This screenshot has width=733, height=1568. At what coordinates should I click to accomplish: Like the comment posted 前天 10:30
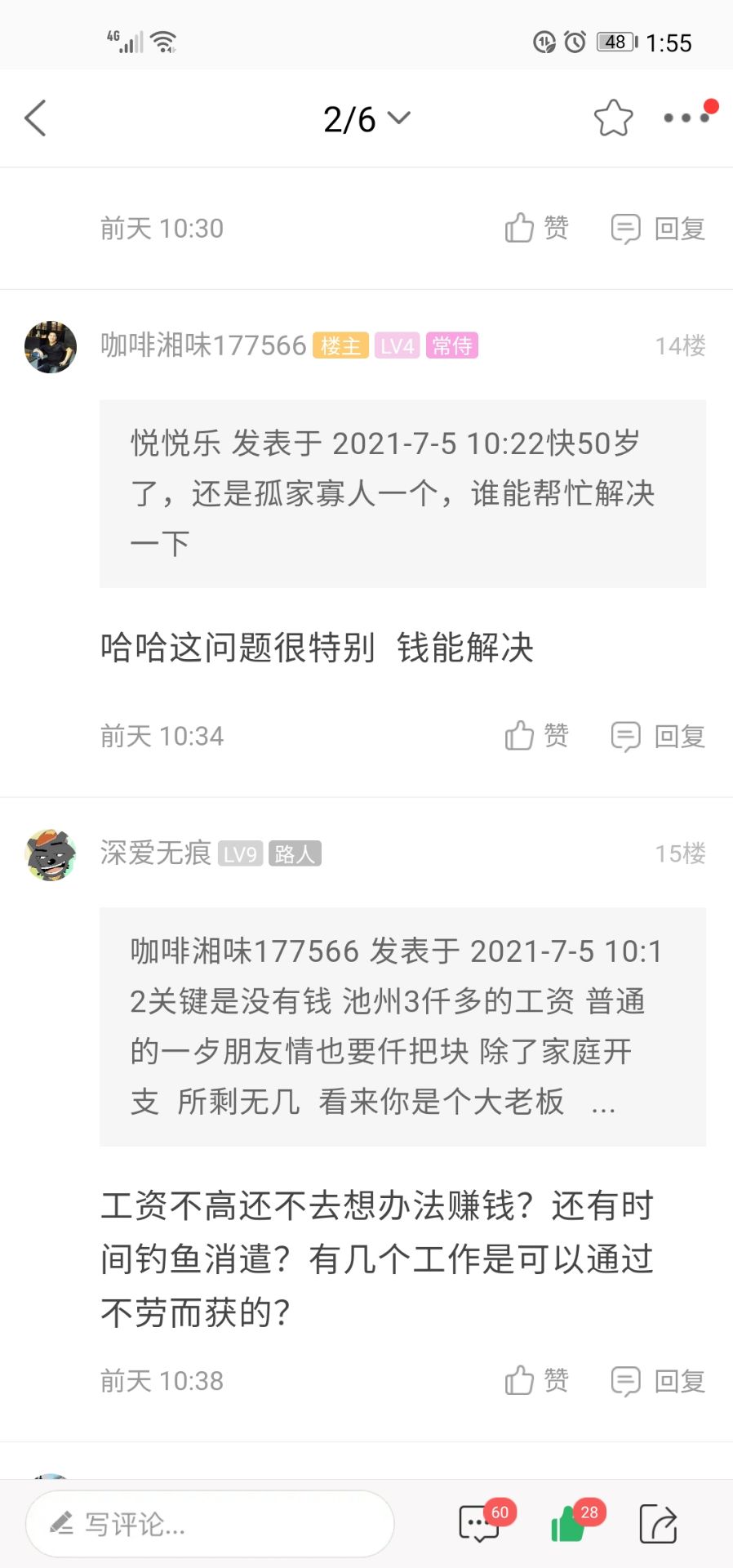[x=535, y=229]
